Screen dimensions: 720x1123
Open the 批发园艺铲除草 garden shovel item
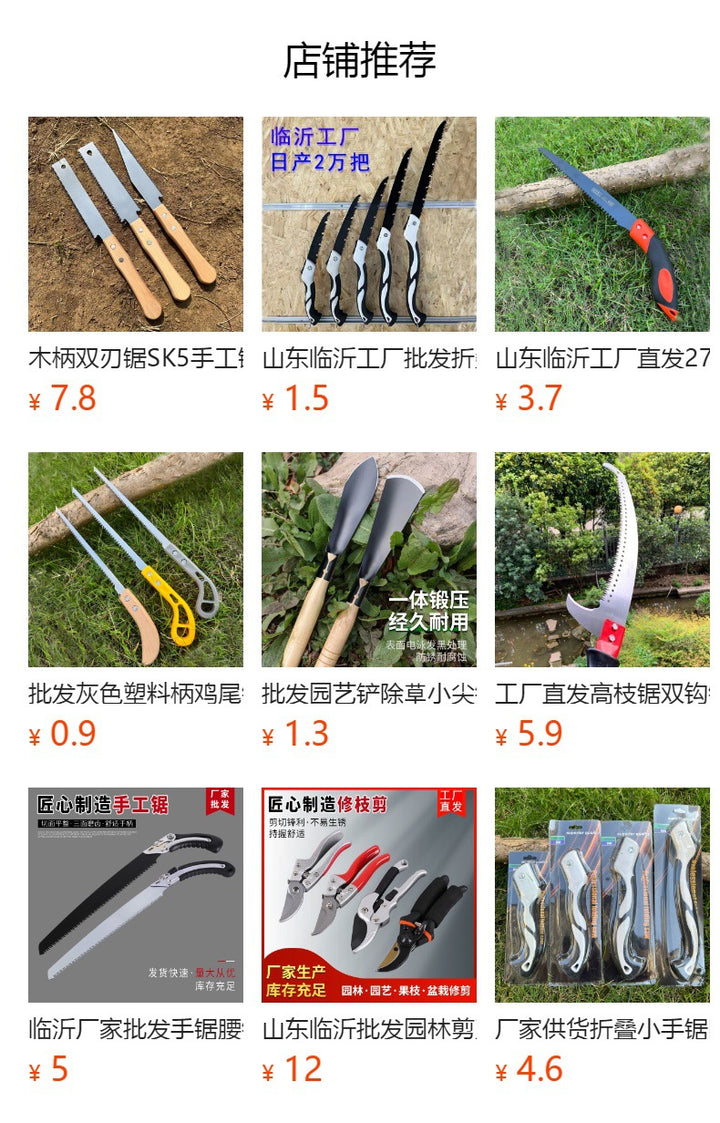click(x=369, y=559)
